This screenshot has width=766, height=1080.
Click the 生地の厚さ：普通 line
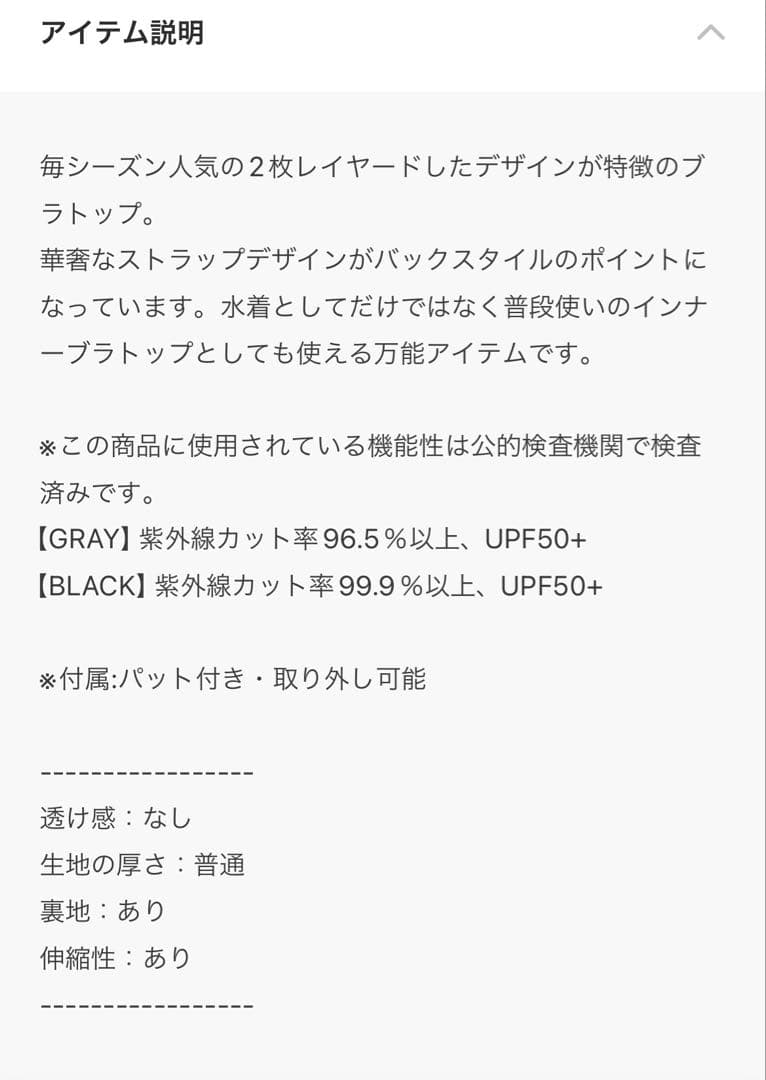(145, 864)
